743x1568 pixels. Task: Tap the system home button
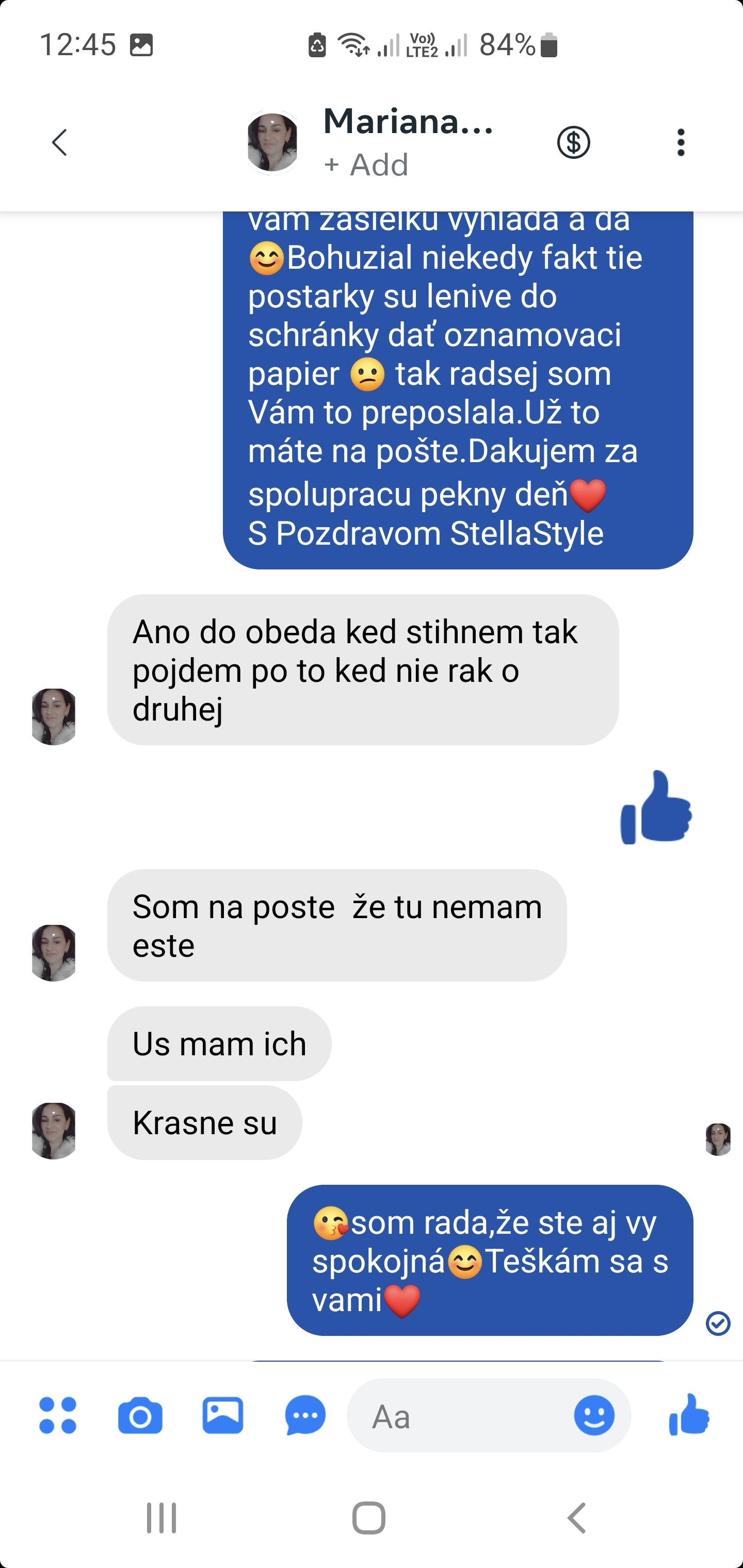click(x=369, y=1518)
